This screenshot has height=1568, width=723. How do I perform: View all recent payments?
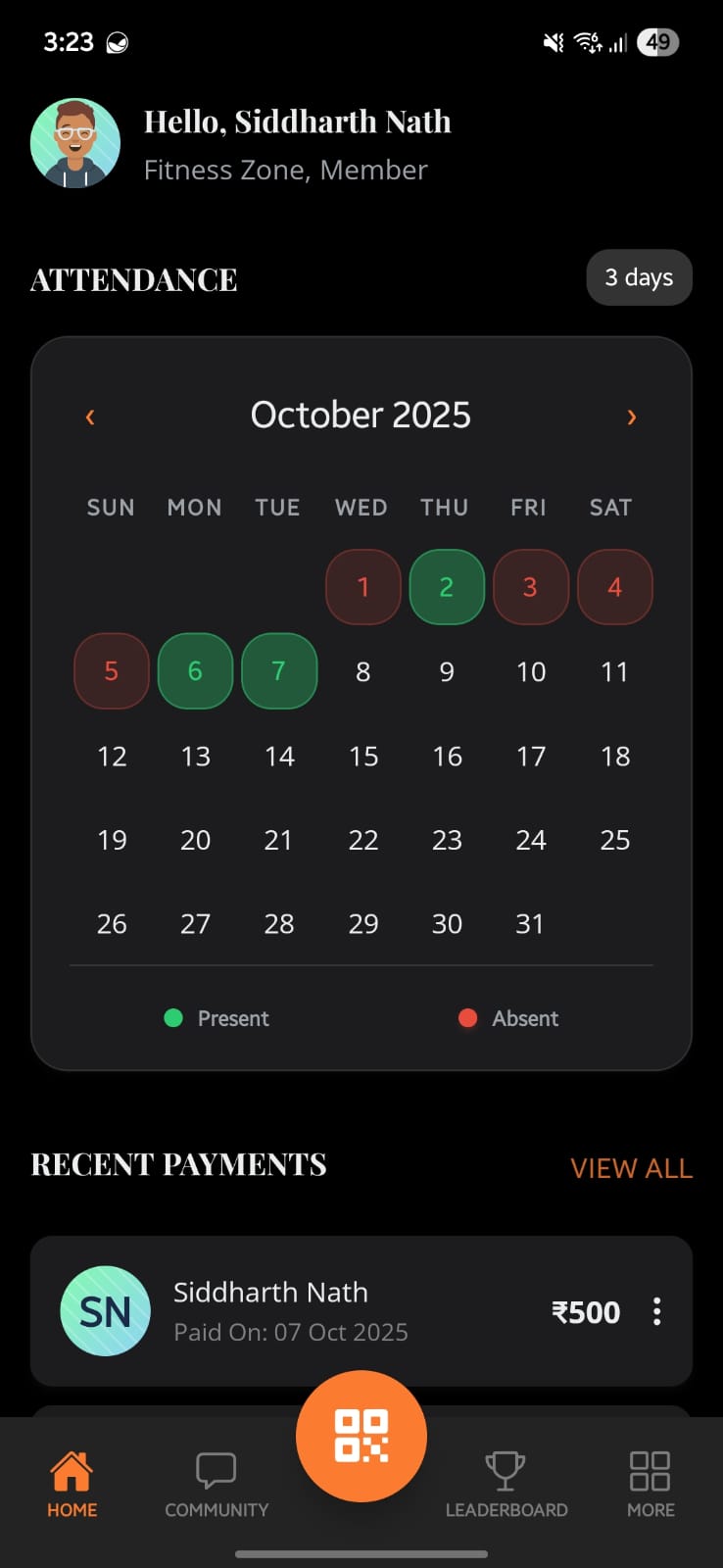pos(631,1168)
